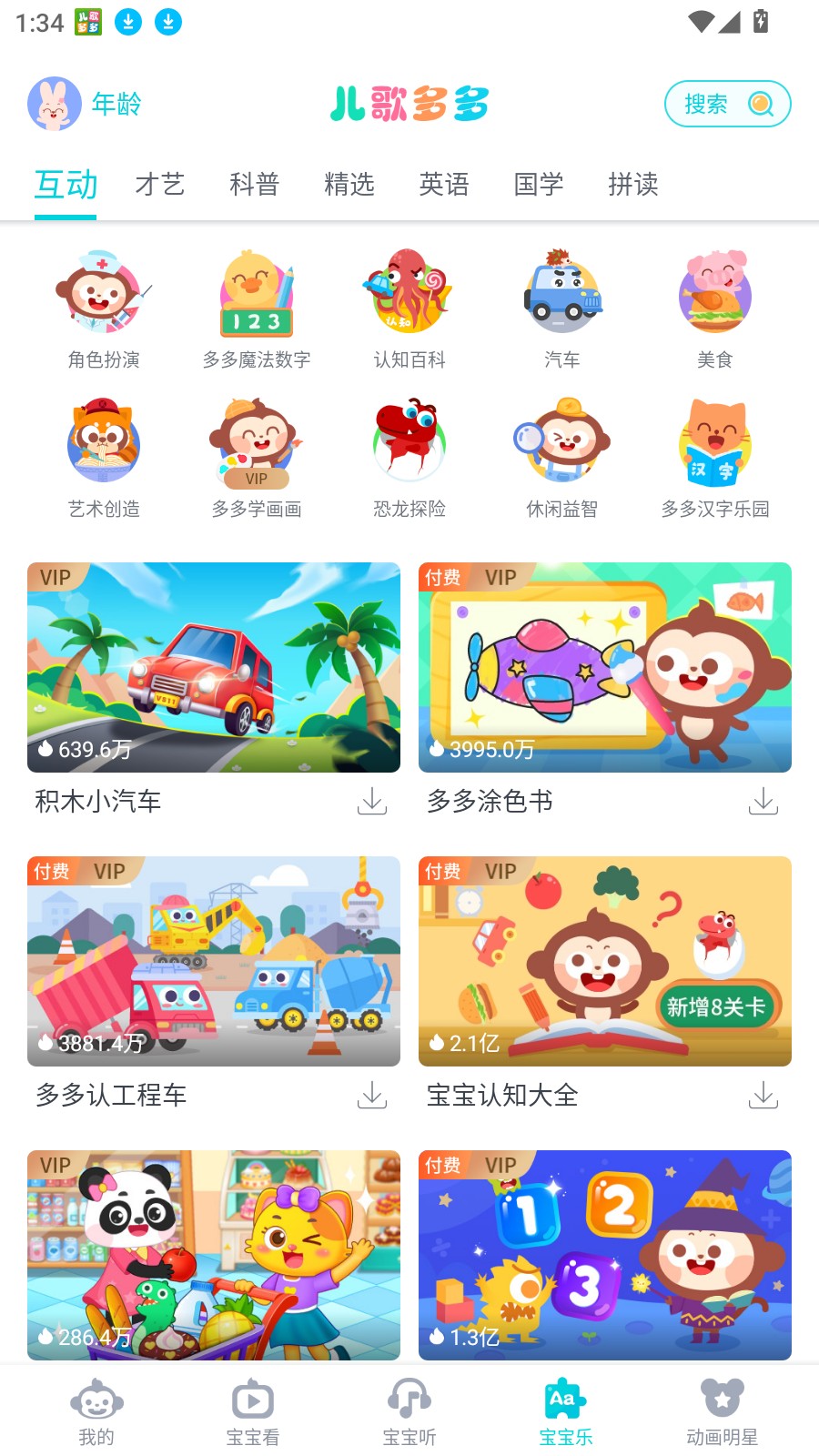Download the 积木小汽车 game

371,803
